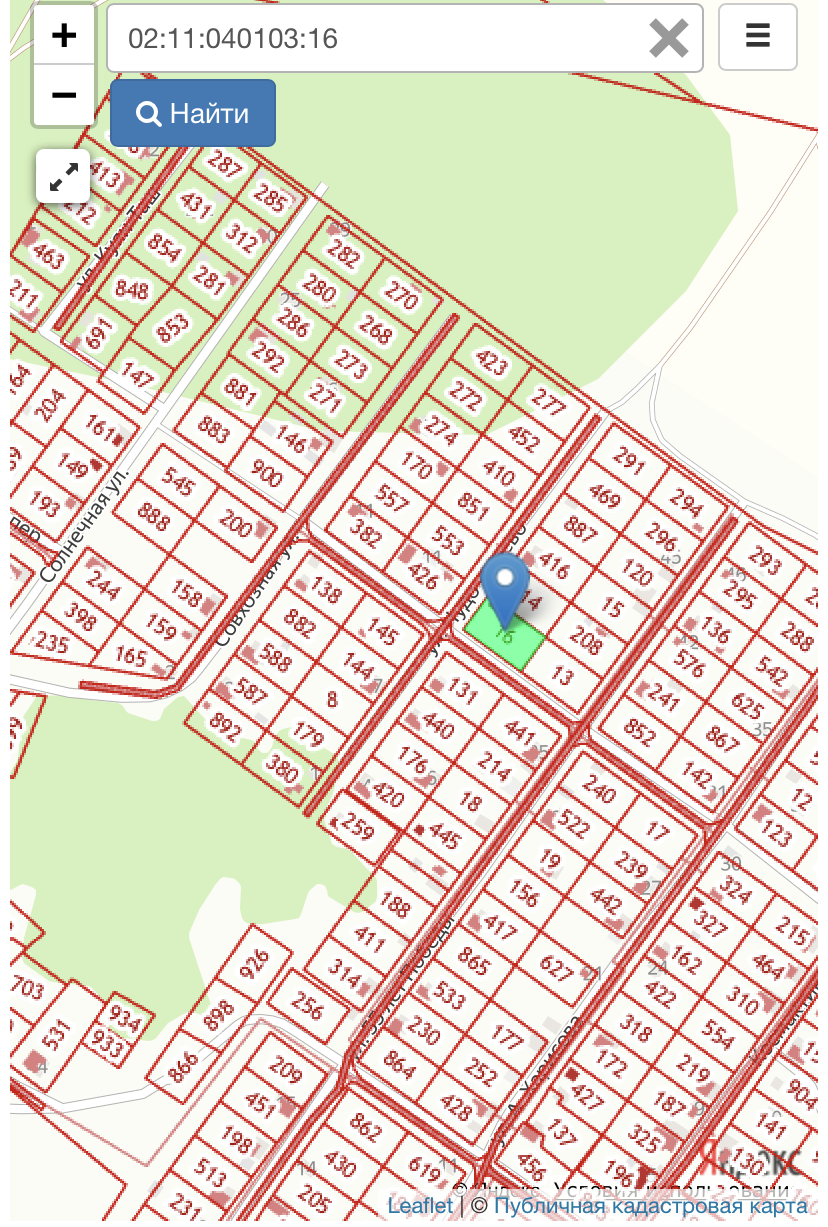This screenshot has height=1227, width=828.
Task: Tap the Найти search button
Action: (x=193, y=114)
